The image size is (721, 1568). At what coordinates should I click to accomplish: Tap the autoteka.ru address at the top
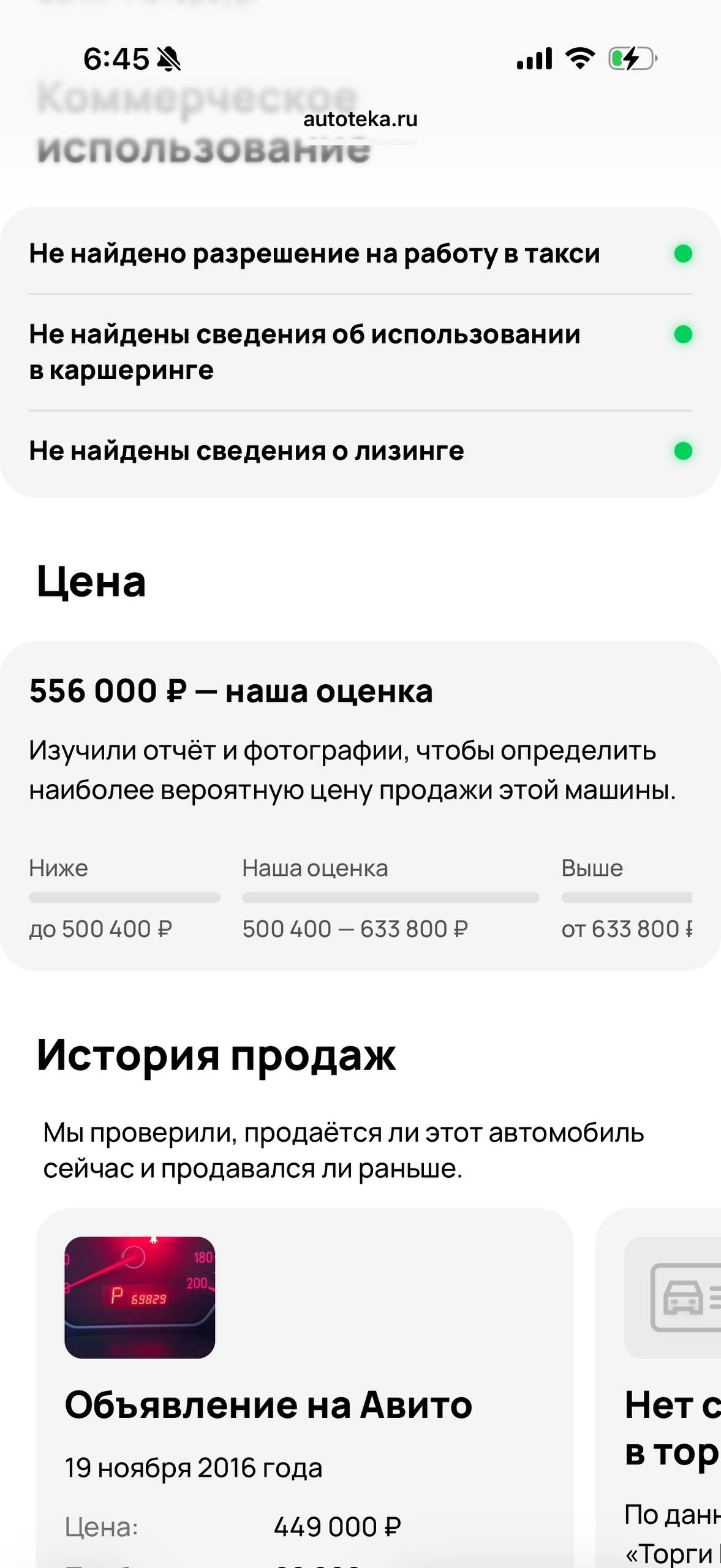(x=360, y=119)
